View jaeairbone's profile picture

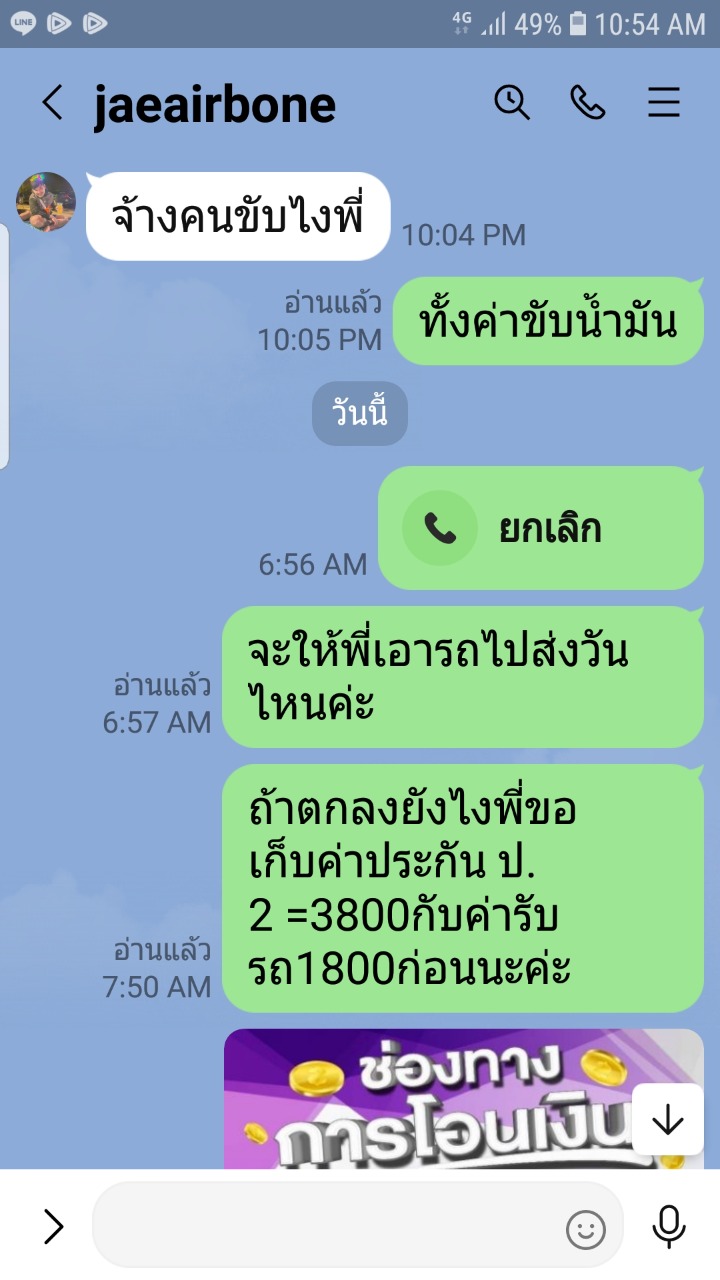point(46,202)
